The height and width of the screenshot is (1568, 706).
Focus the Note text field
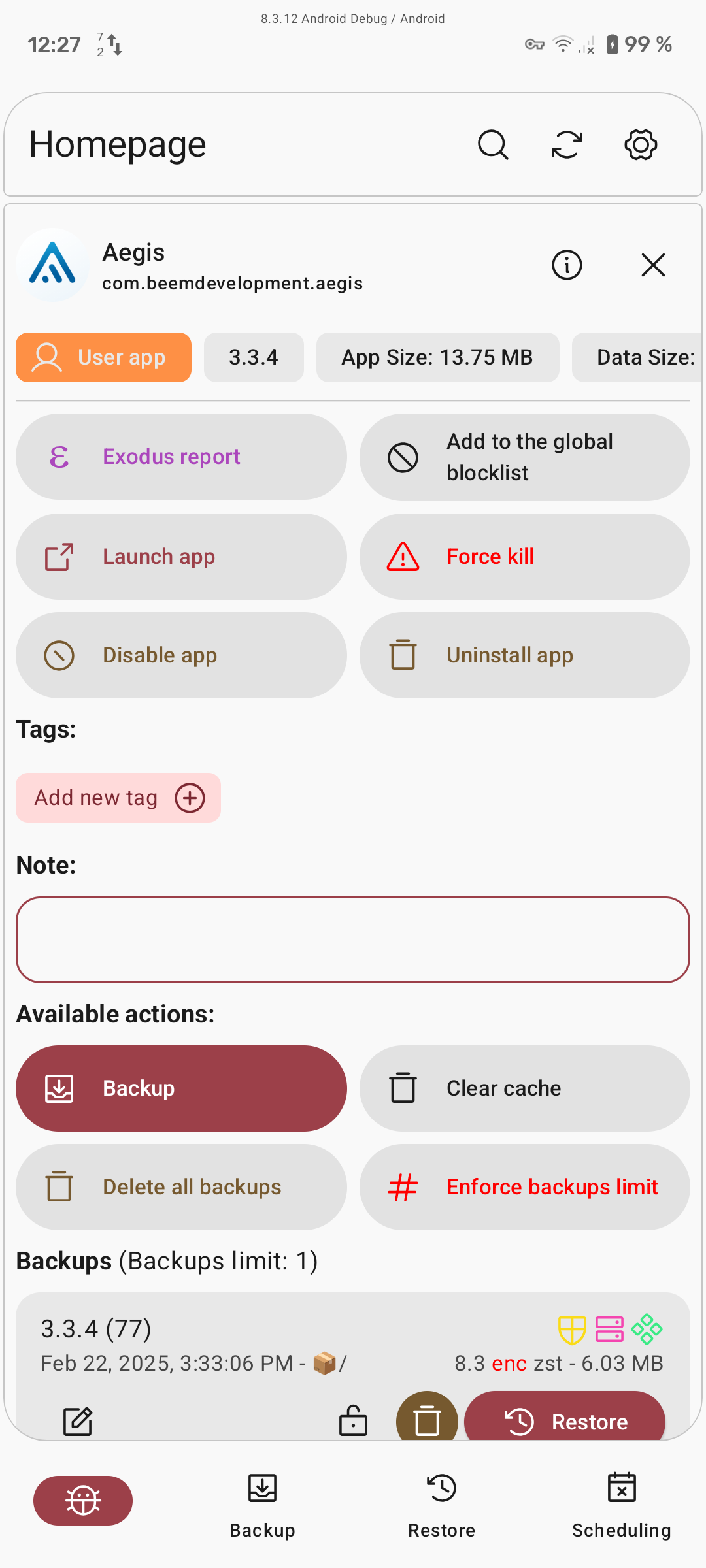point(353,939)
